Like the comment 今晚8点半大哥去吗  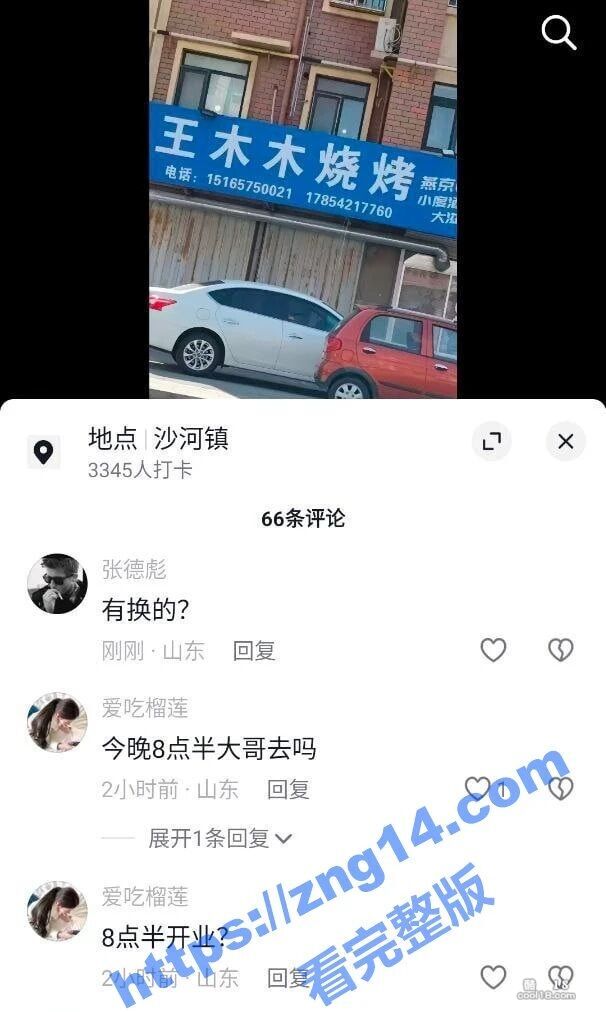(479, 789)
